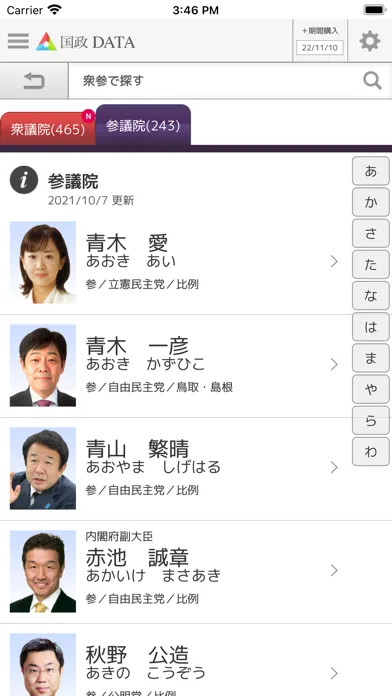Go back with the return arrow
The height and width of the screenshot is (696, 392).
(34, 81)
